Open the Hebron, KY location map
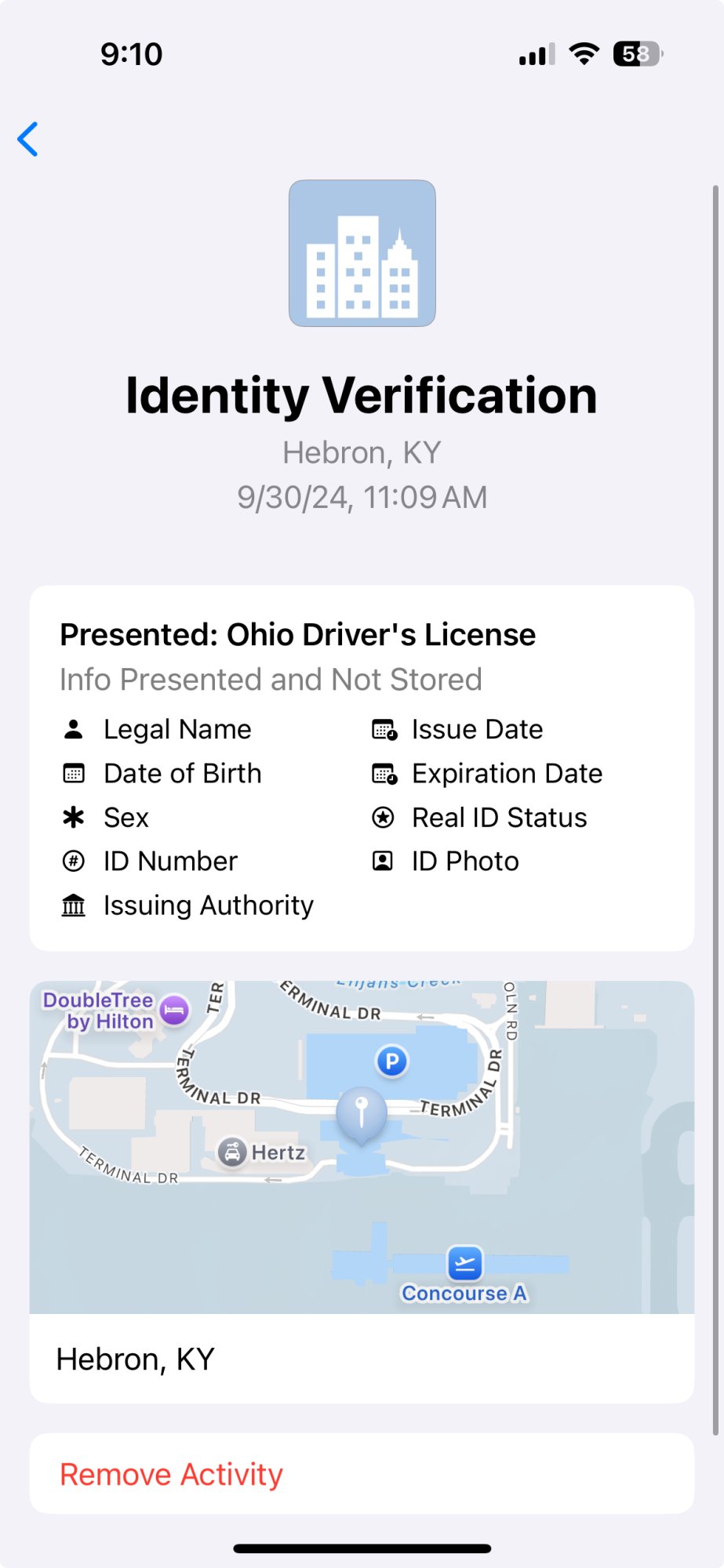 (x=362, y=1148)
